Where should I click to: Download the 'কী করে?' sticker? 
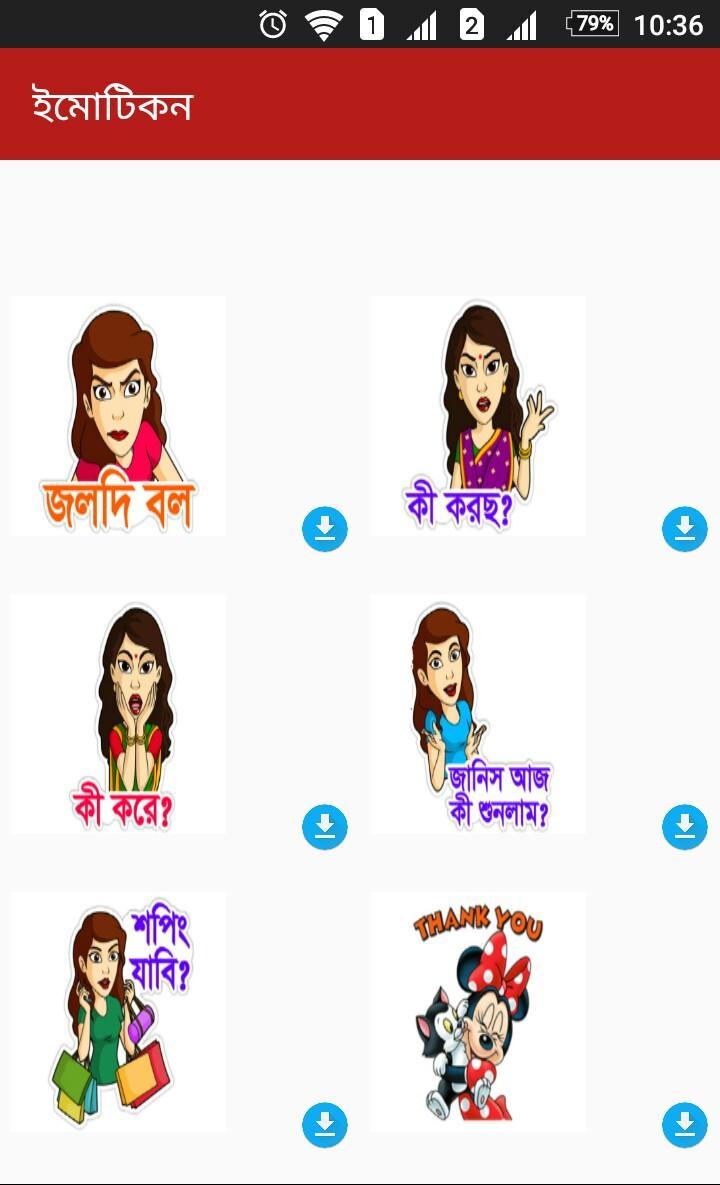pos(325,828)
